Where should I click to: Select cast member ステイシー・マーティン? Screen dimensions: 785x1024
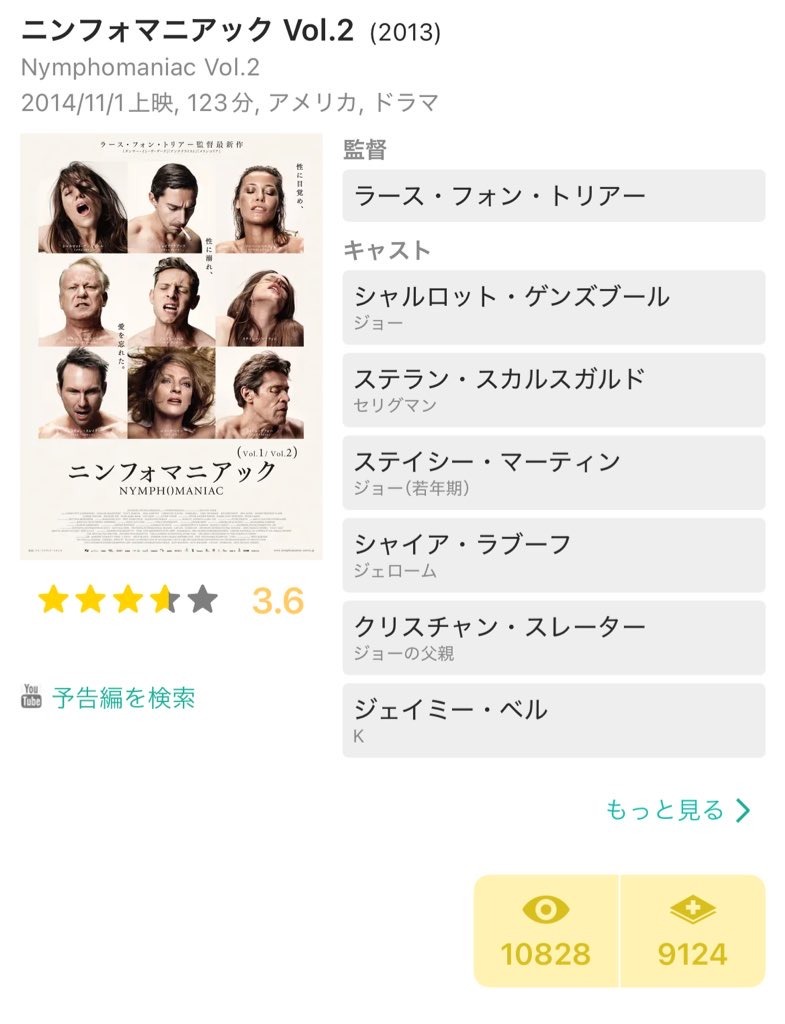553,472
